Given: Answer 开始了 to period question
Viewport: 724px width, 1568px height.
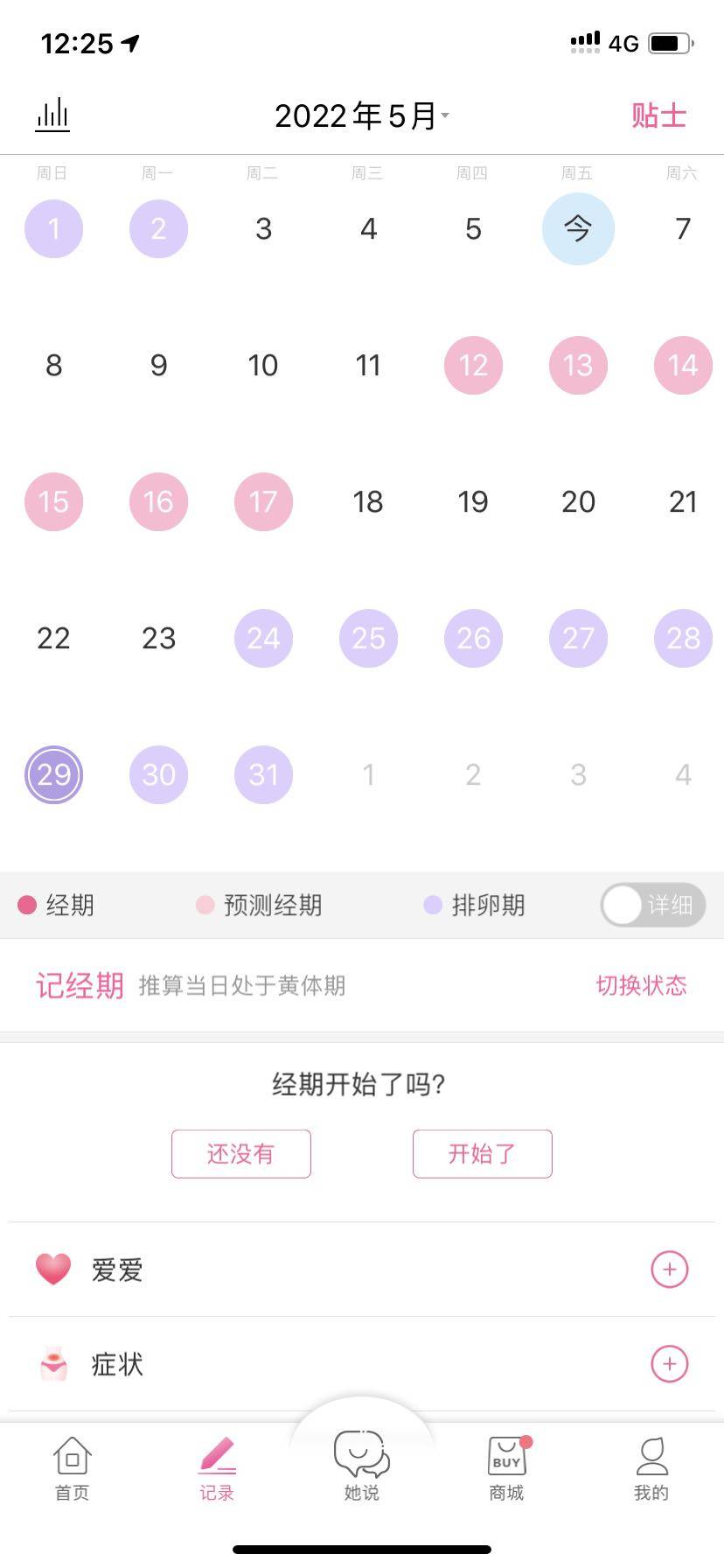Looking at the screenshot, I should (482, 1153).
